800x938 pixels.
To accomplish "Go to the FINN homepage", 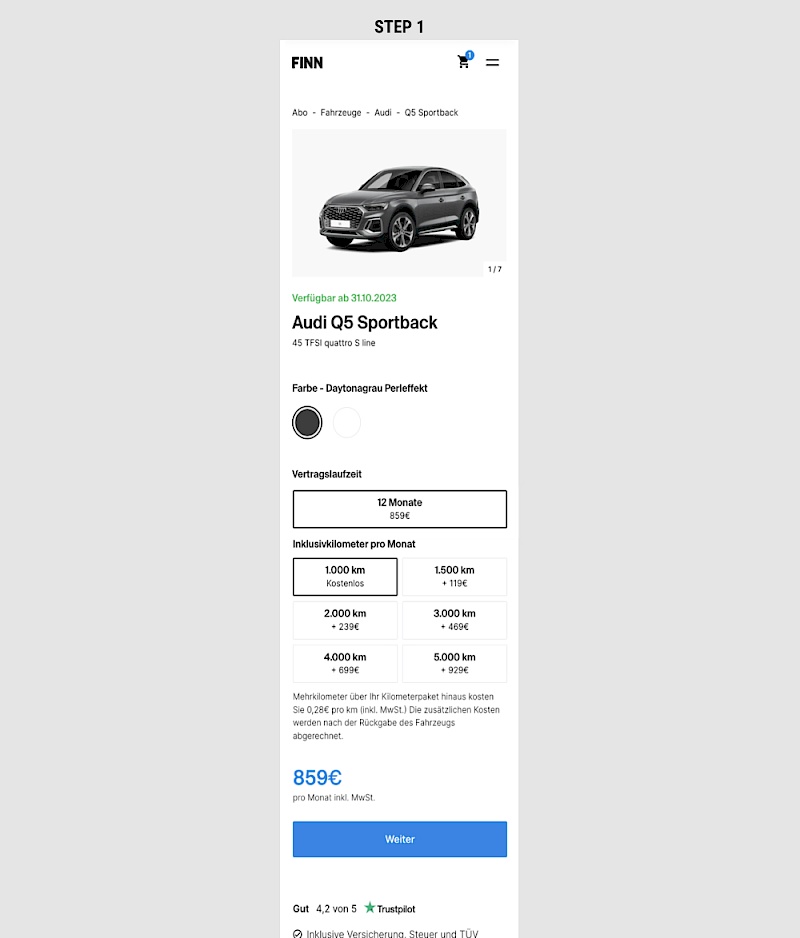I will 307,63.
